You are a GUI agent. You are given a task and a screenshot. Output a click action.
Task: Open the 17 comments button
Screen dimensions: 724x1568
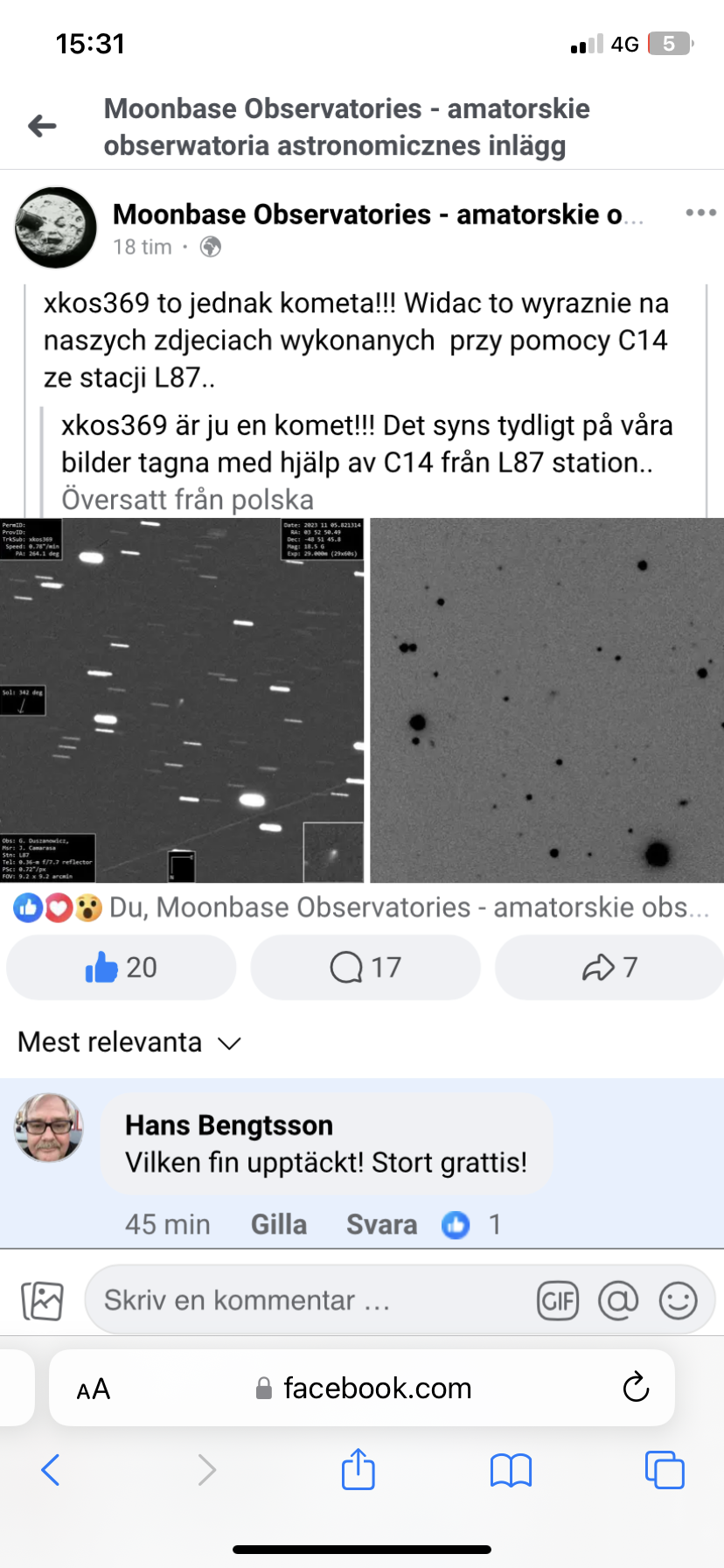[x=365, y=967]
